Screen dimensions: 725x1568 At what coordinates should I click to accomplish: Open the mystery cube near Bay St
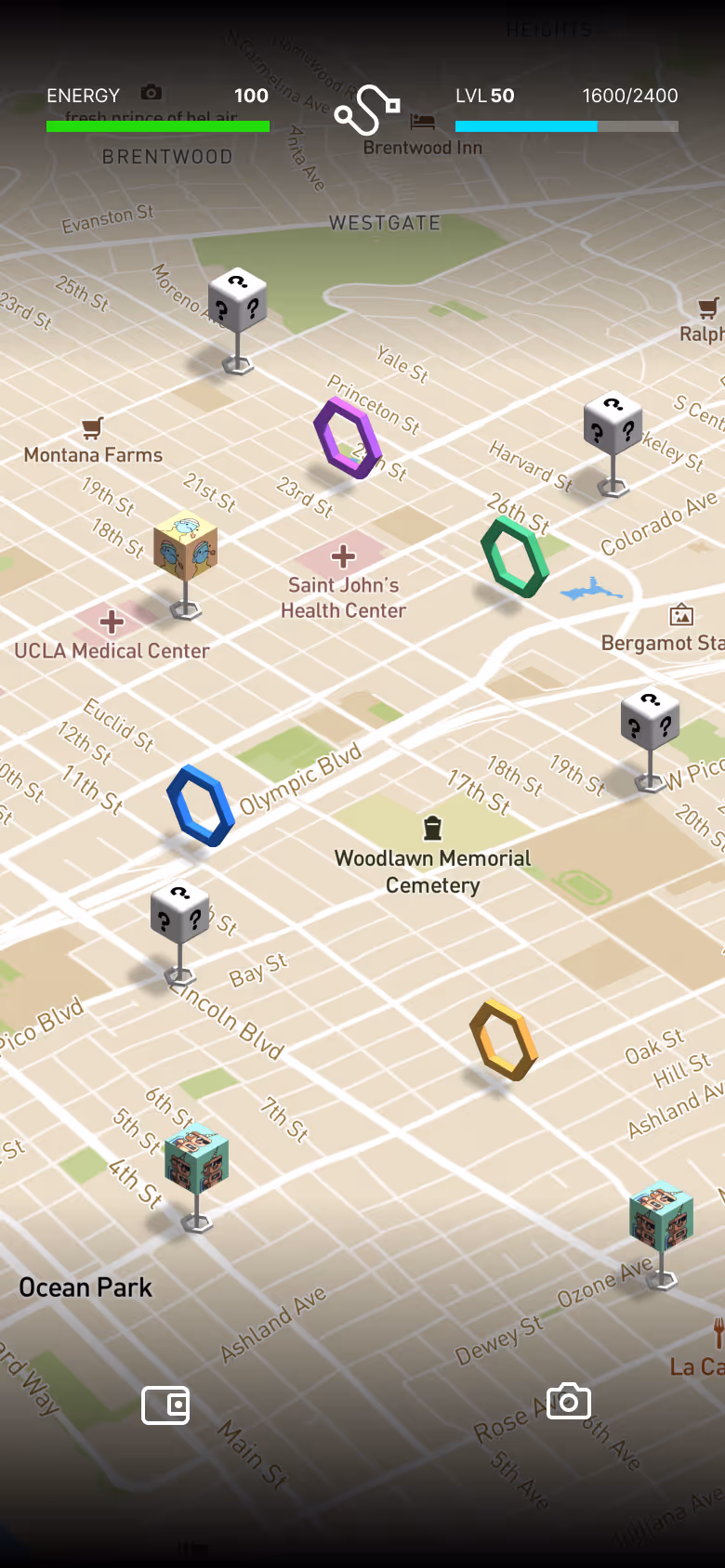coord(179,912)
